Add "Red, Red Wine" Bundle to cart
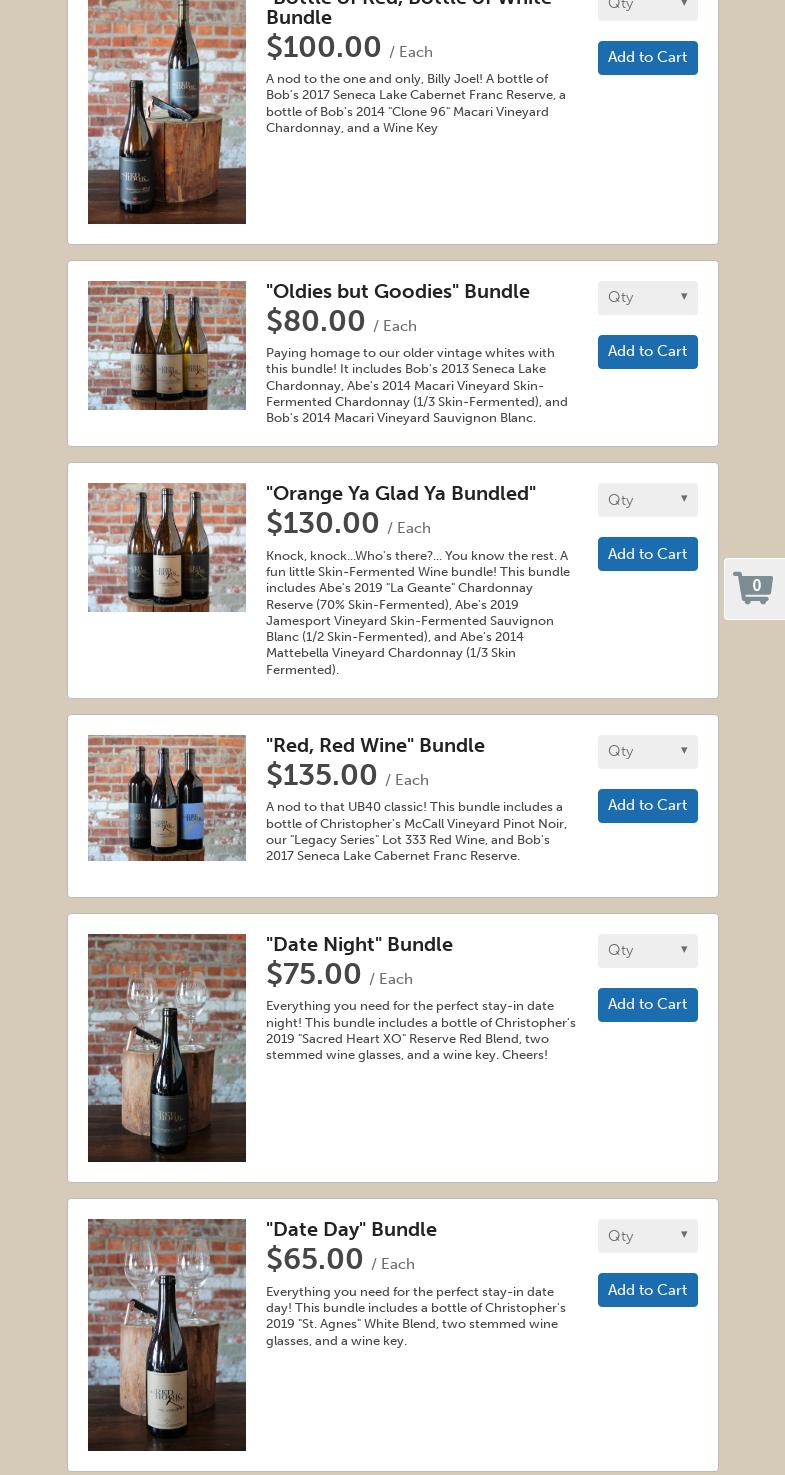The width and height of the screenshot is (785, 1475). click(x=647, y=805)
